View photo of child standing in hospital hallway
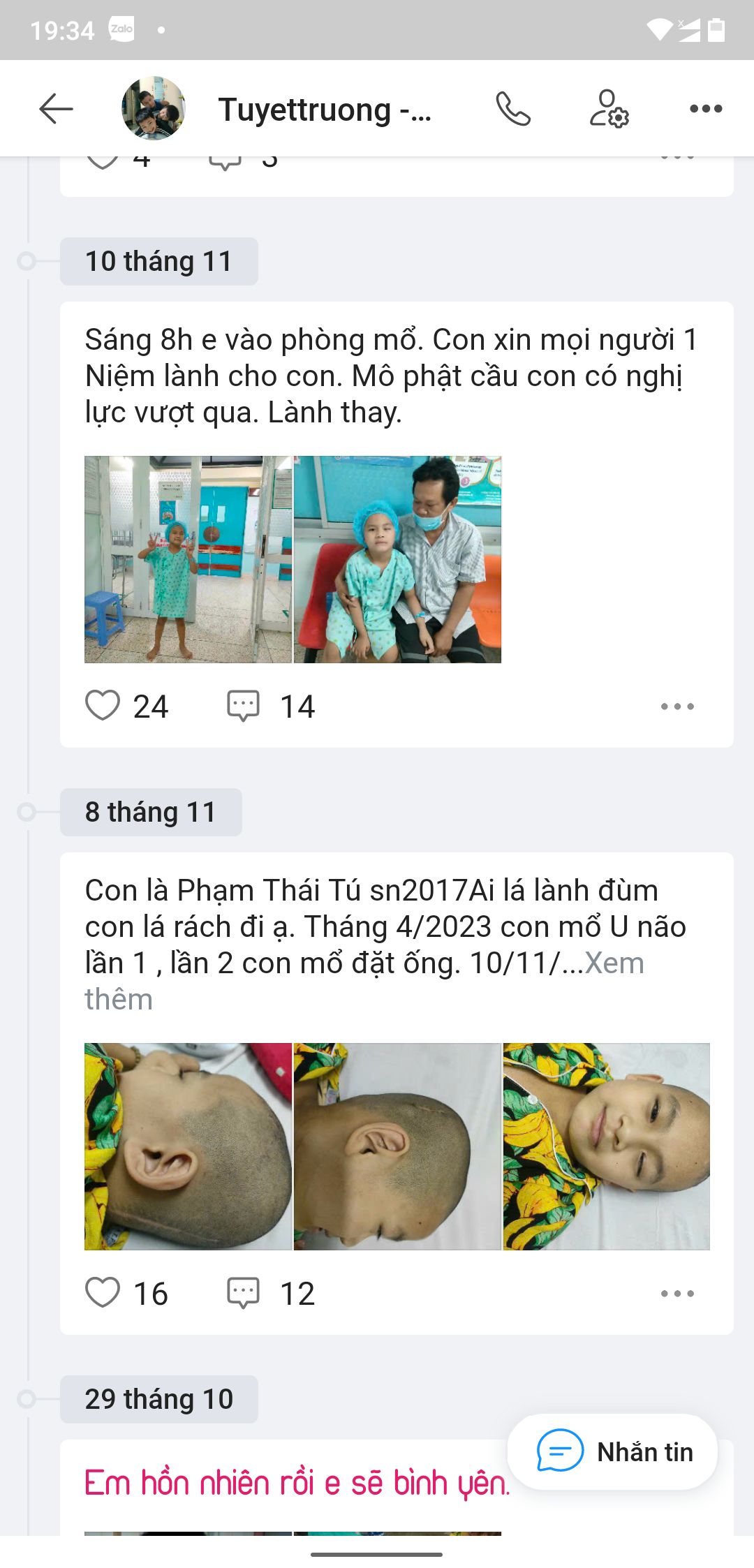Image resolution: width=754 pixels, height=1568 pixels. pyautogui.click(x=188, y=559)
